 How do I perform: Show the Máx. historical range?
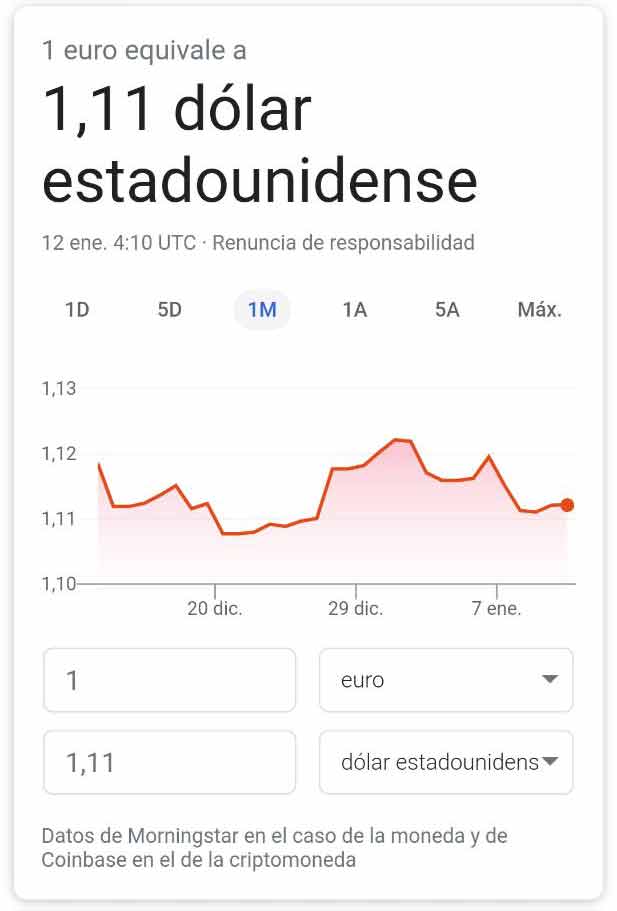tap(539, 310)
